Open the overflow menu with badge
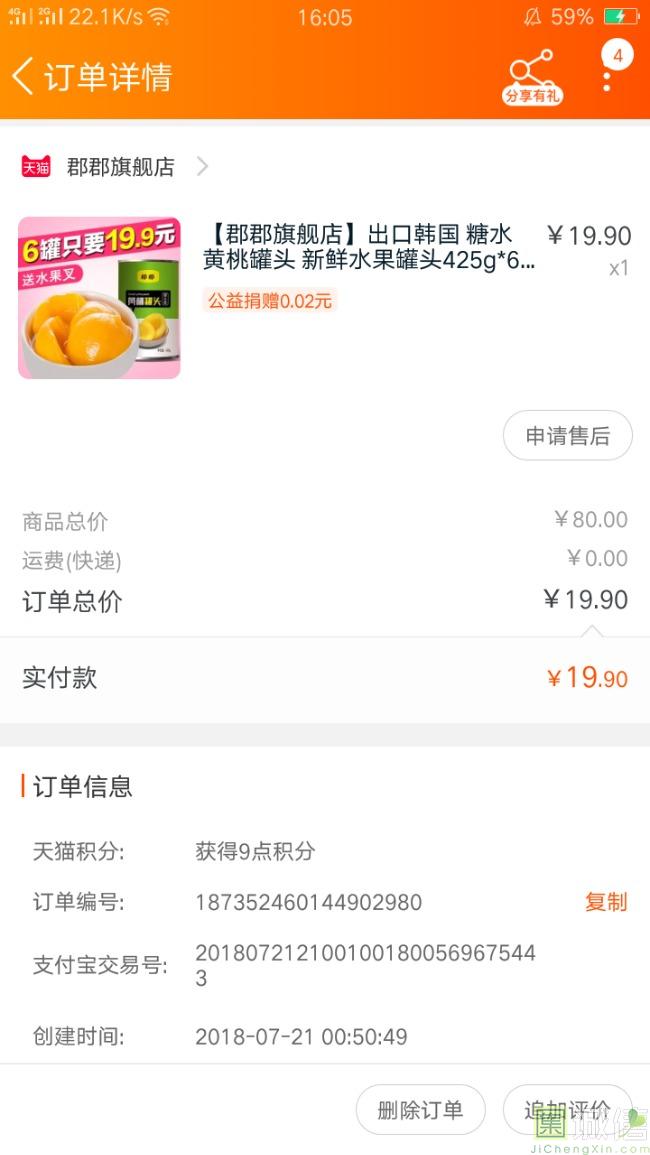This screenshot has height=1155, width=650. pos(608,69)
